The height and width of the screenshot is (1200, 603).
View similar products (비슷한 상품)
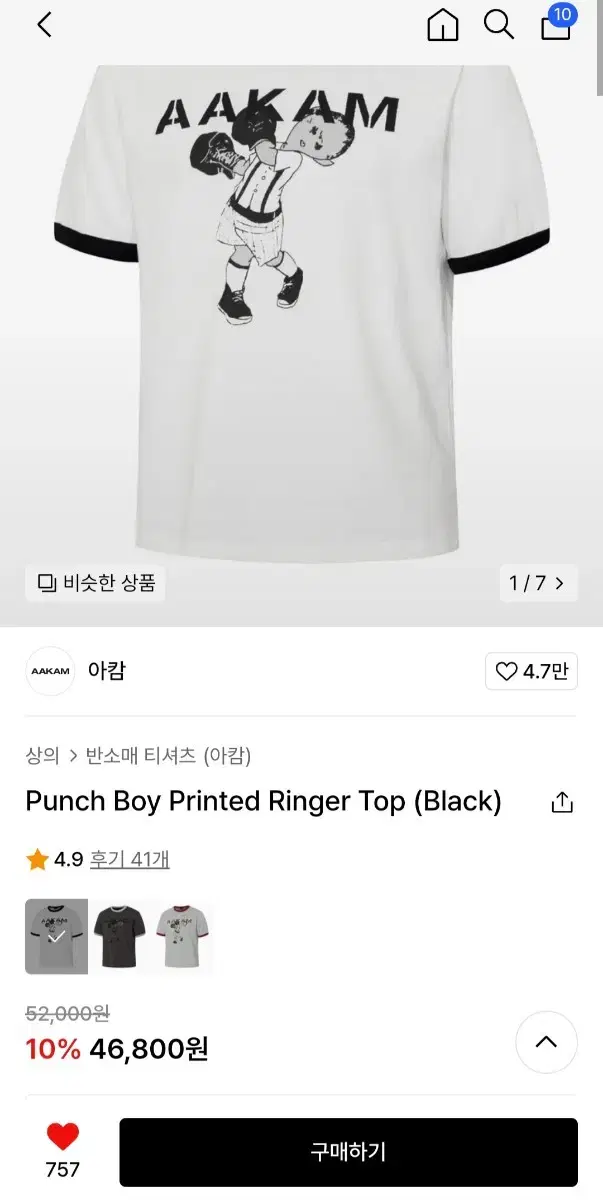pyautogui.click(x=96, y=582)
